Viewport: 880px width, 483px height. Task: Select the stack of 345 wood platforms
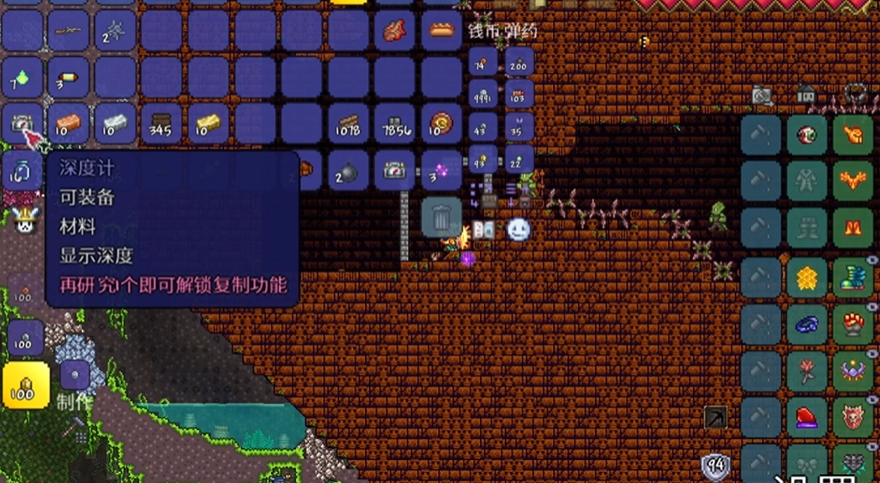(162, 124)
